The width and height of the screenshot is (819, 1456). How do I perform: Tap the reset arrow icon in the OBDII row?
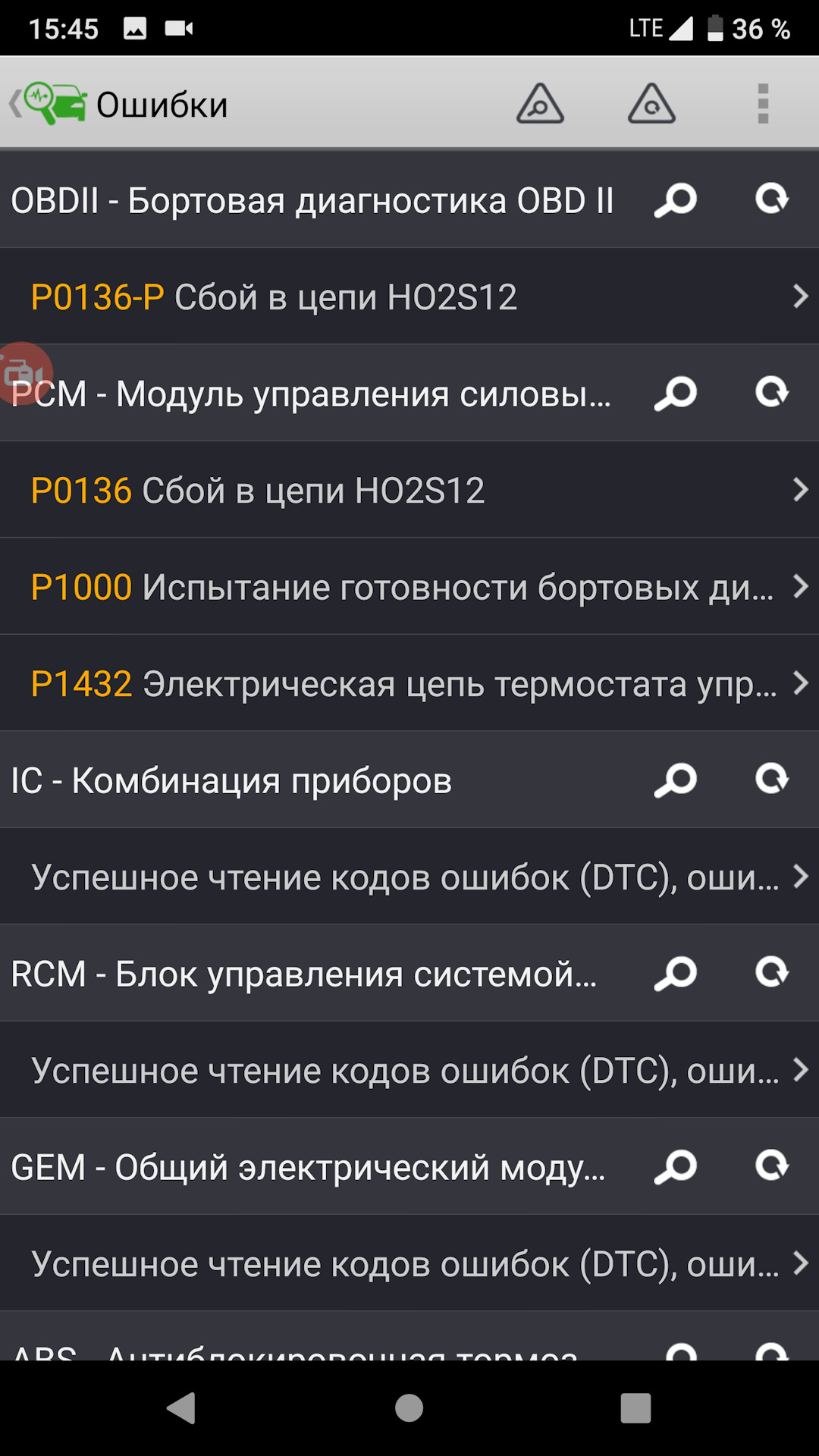coord(772,200)
